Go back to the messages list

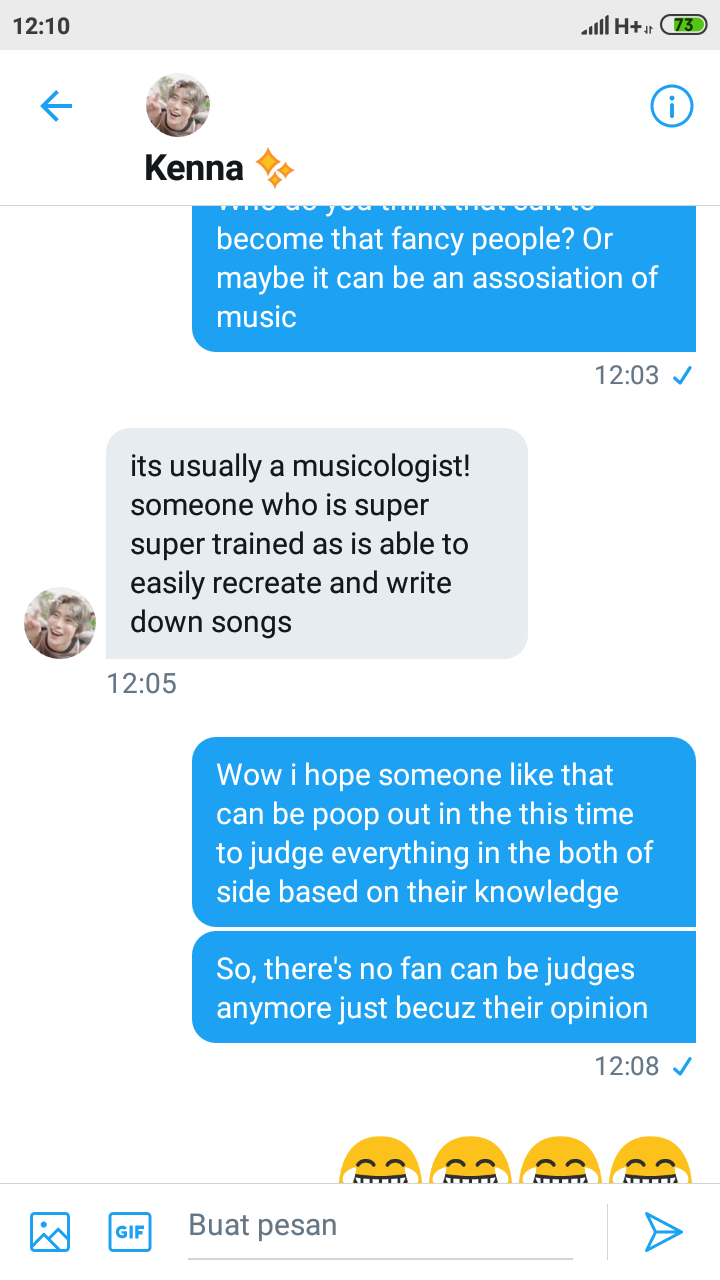click(x=56, y=106)
